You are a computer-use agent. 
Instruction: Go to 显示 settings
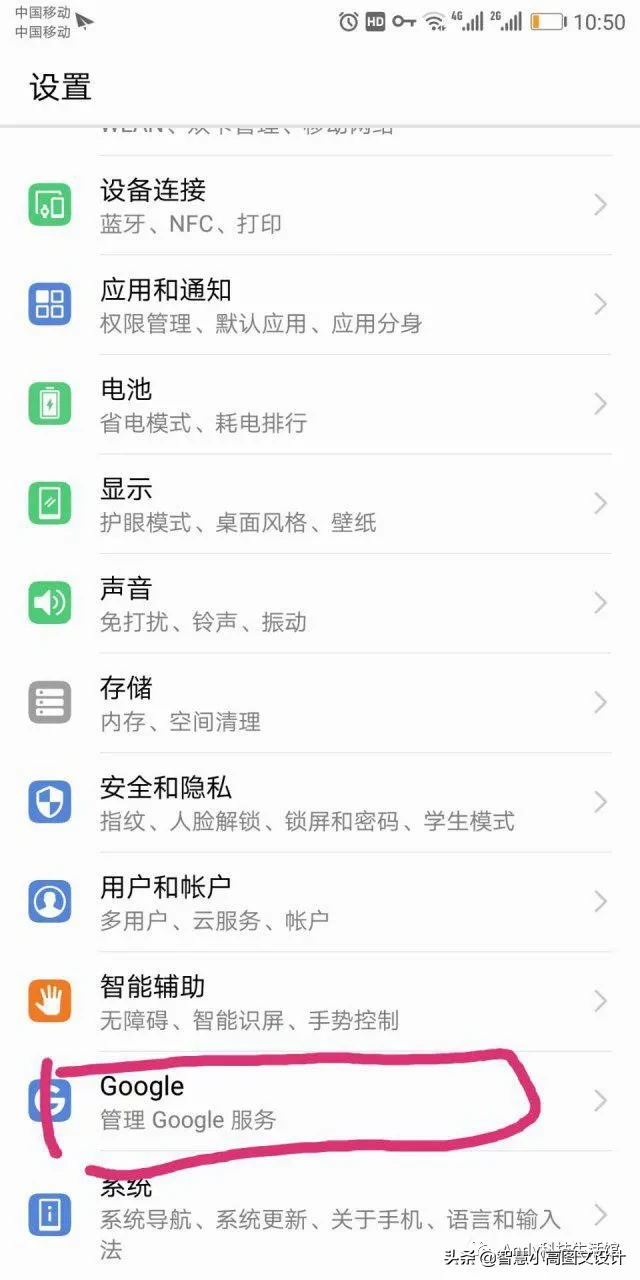[x=320, y=504]
